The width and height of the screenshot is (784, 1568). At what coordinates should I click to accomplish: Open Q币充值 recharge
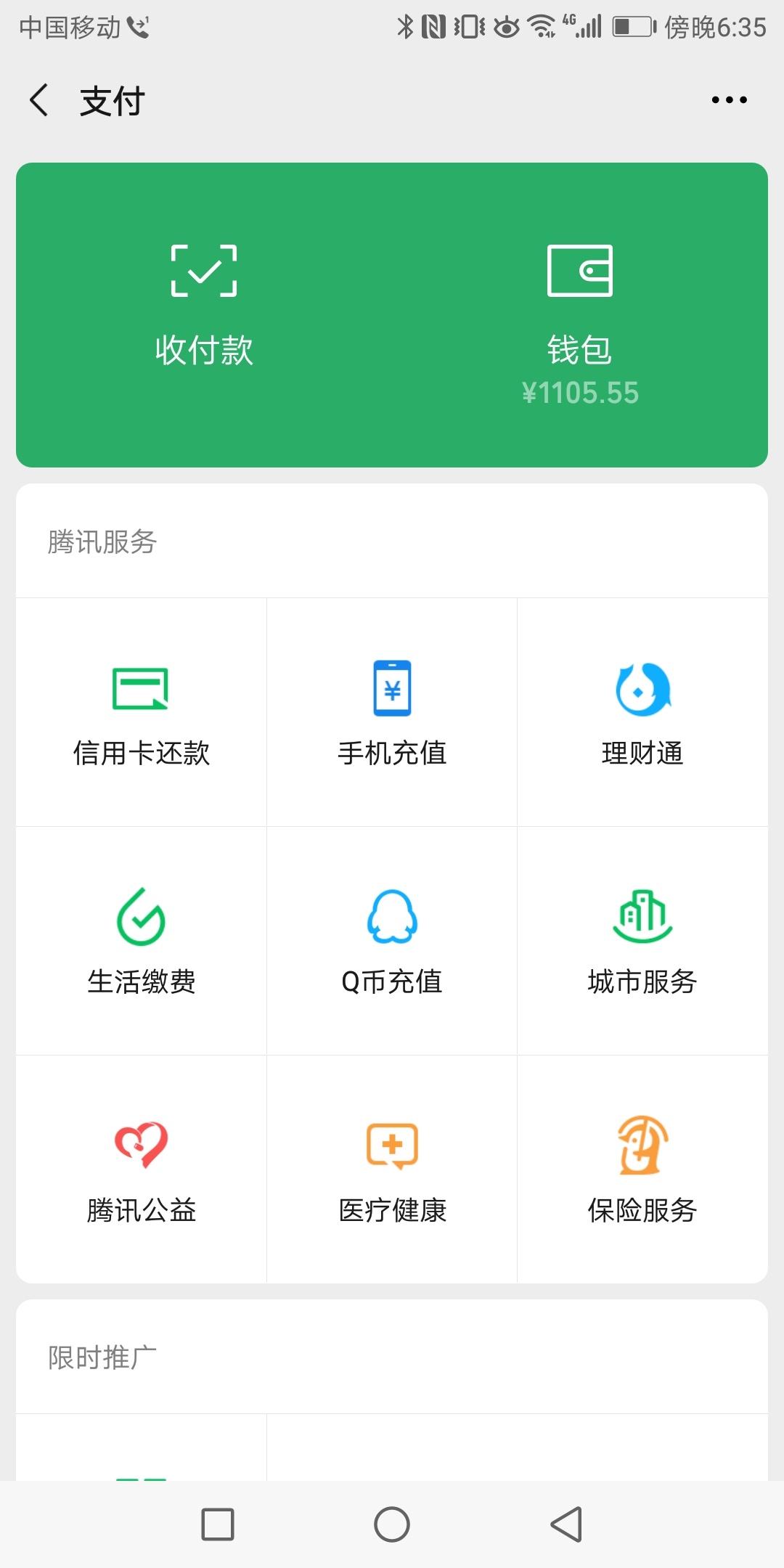(392, 941)
